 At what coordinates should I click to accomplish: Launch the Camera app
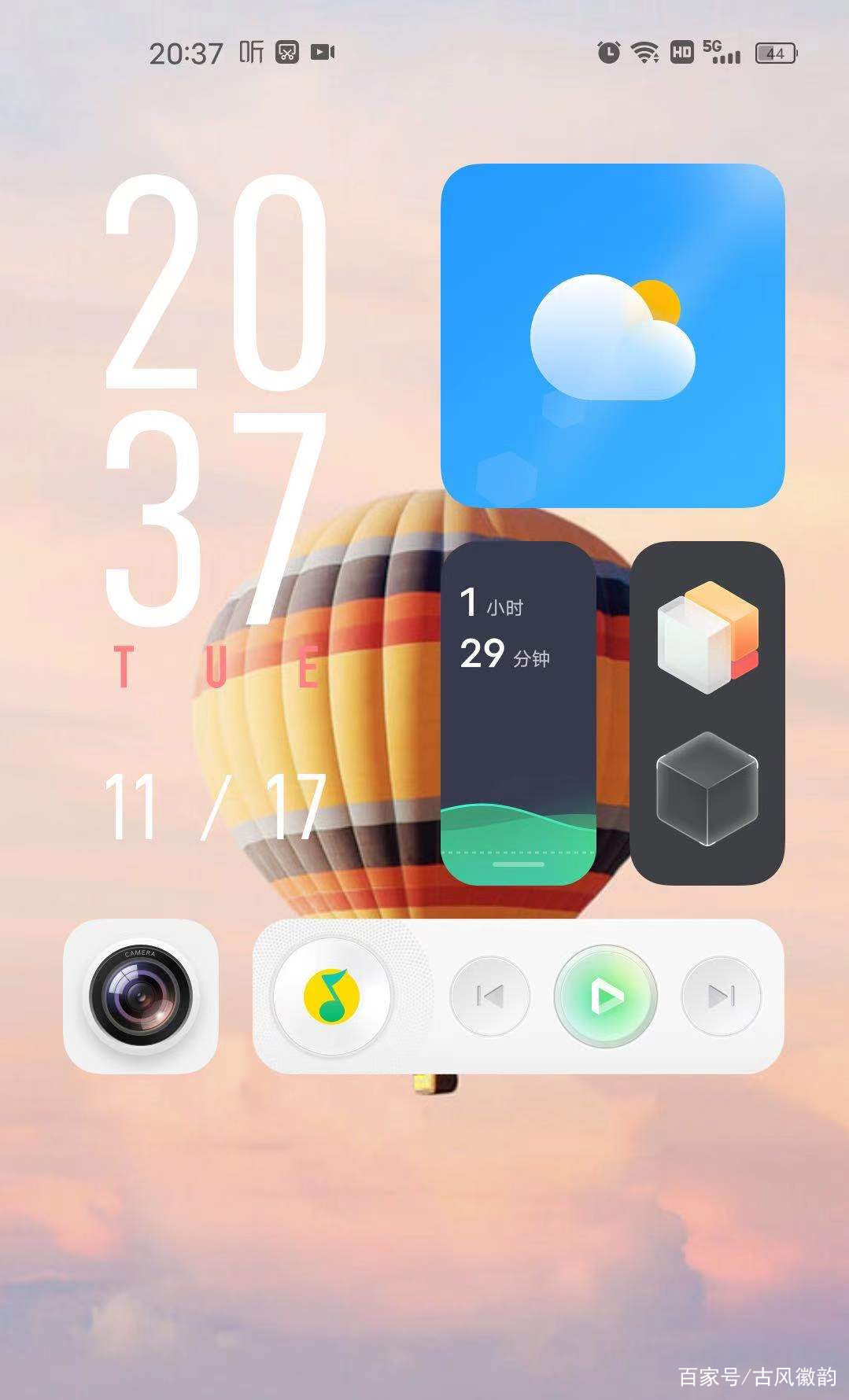click(141, 997)
